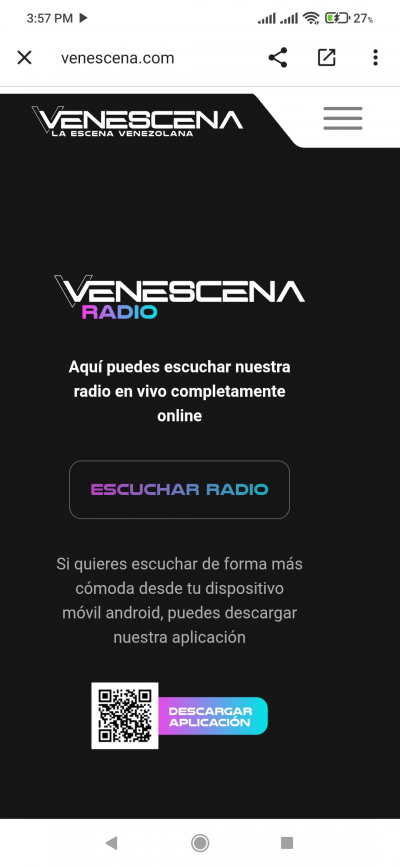Open recent apps overview
This screenshot has width=400, height=867.
coord(287,843)
